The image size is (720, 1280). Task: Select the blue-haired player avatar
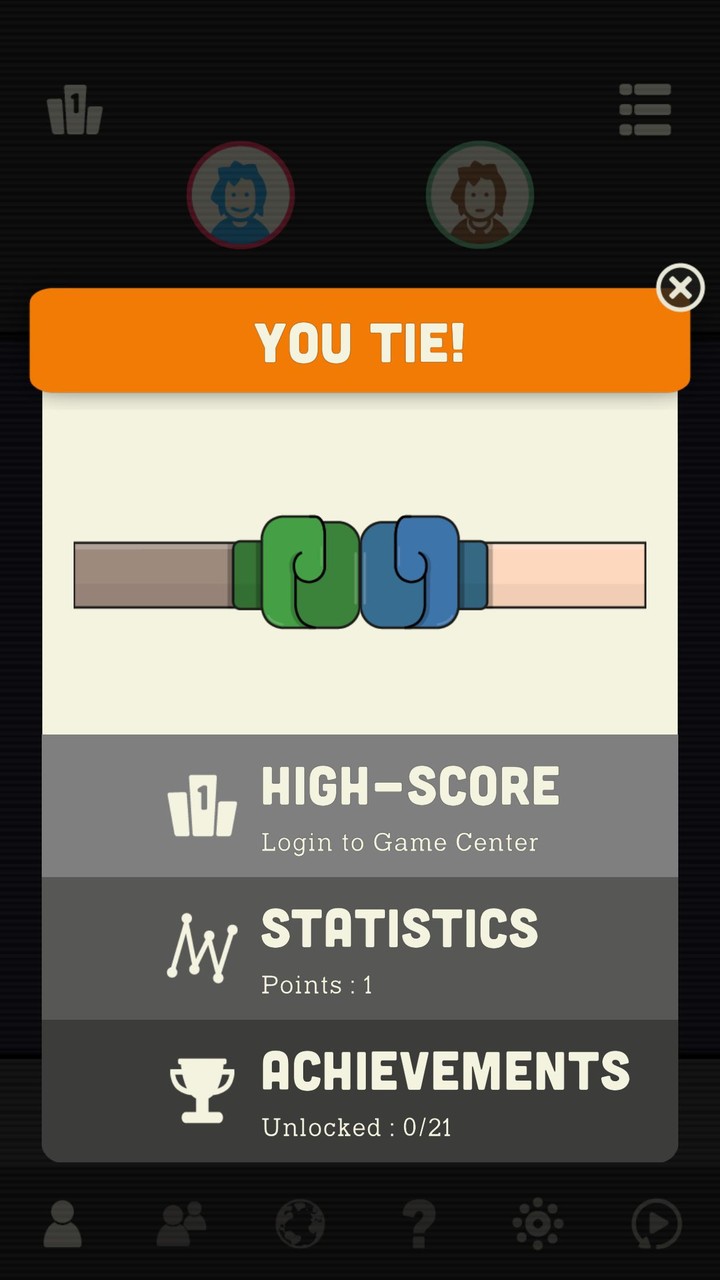pos(240,195)
